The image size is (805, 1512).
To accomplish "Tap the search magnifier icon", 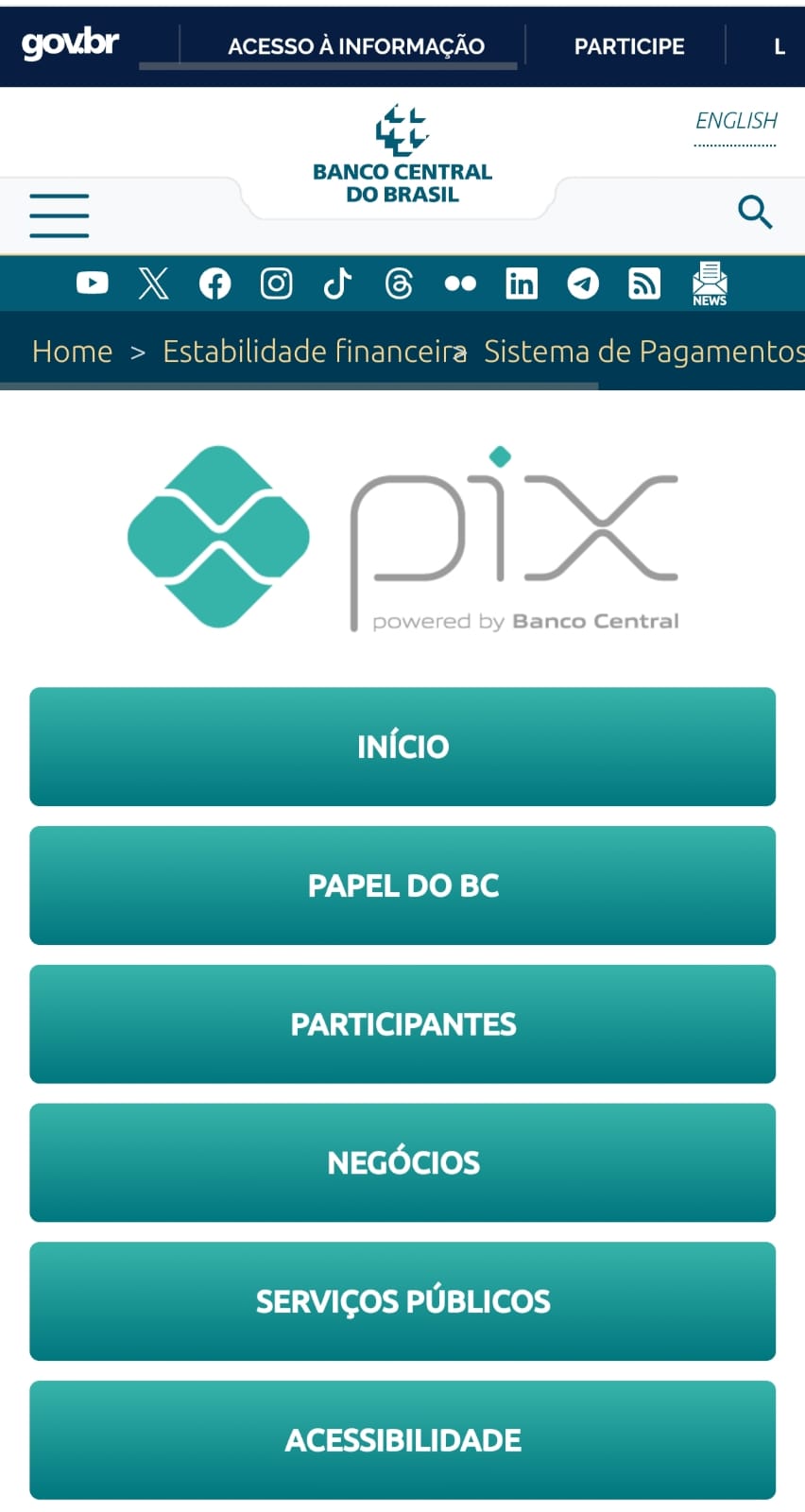I will tap(754, 213).
